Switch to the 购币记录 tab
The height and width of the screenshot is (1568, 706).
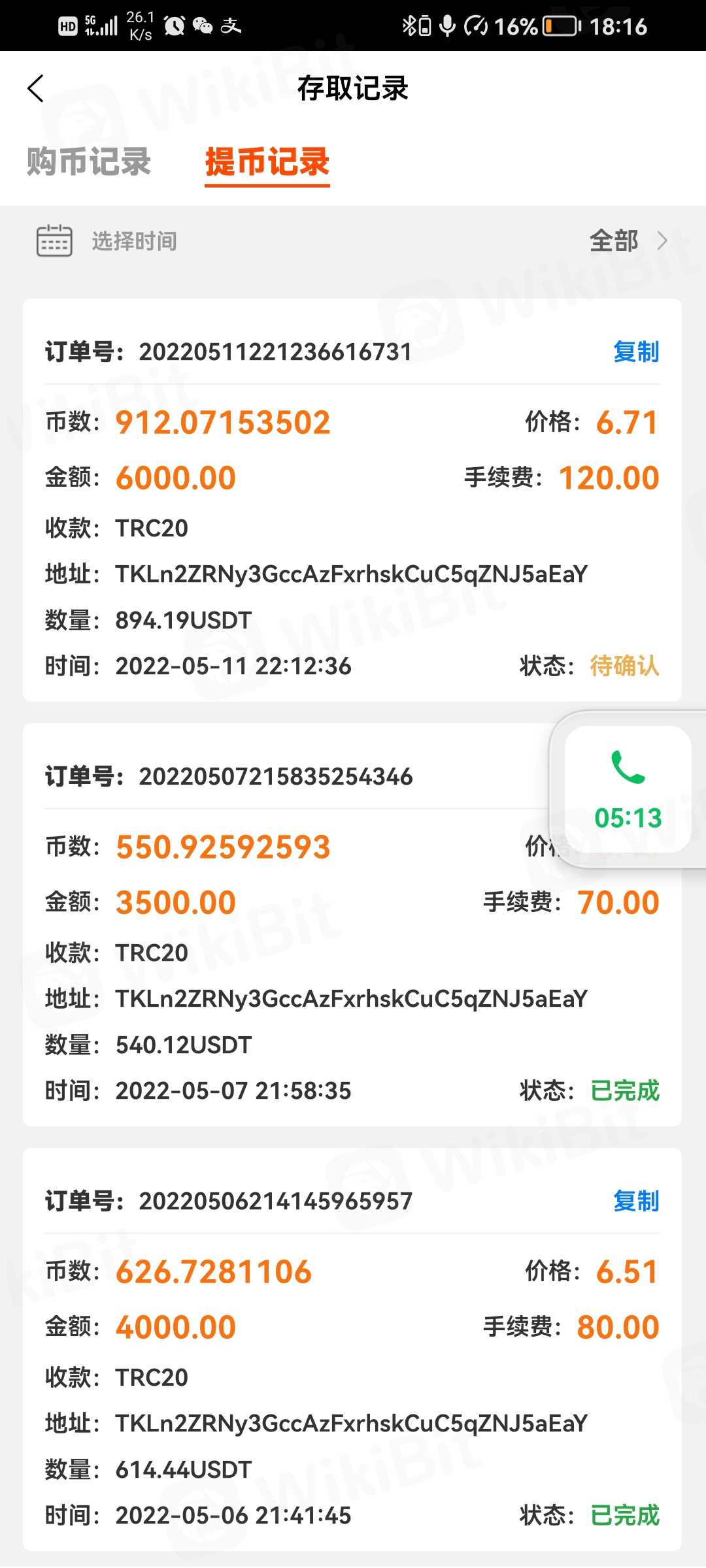pos(89,161)
